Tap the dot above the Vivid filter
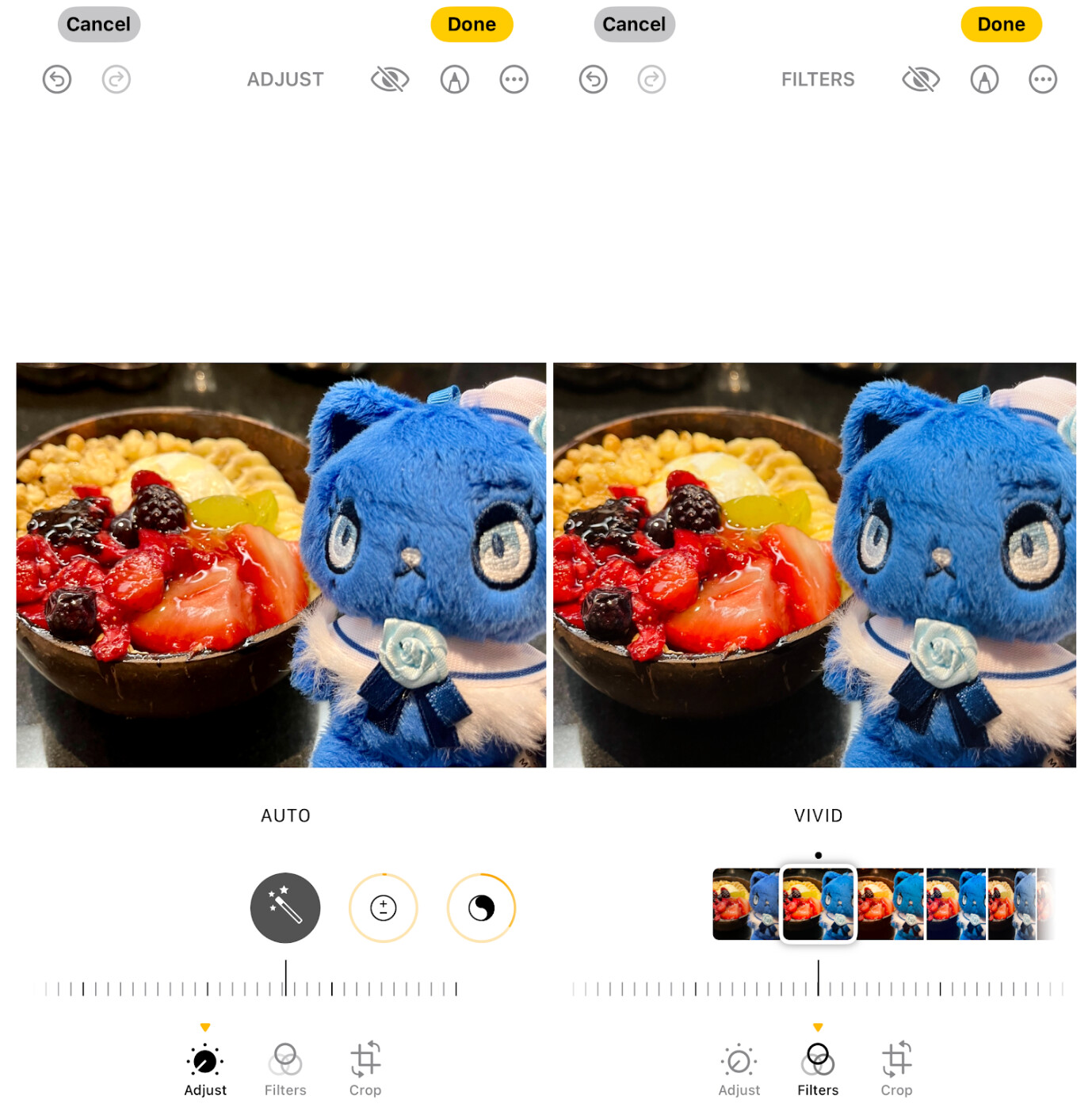 [818, 855]
